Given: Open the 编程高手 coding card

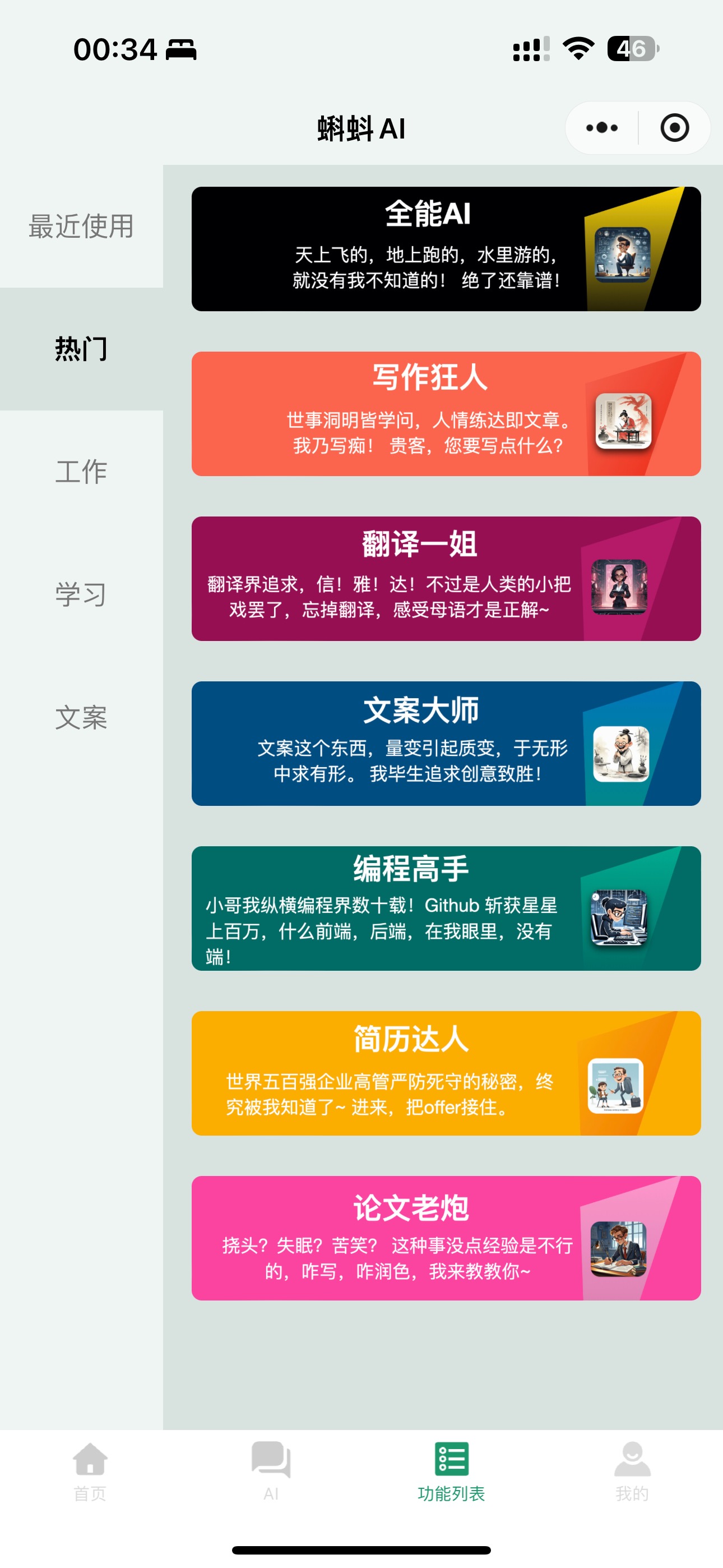Looking at the screenshot, I should pos(446,908).
